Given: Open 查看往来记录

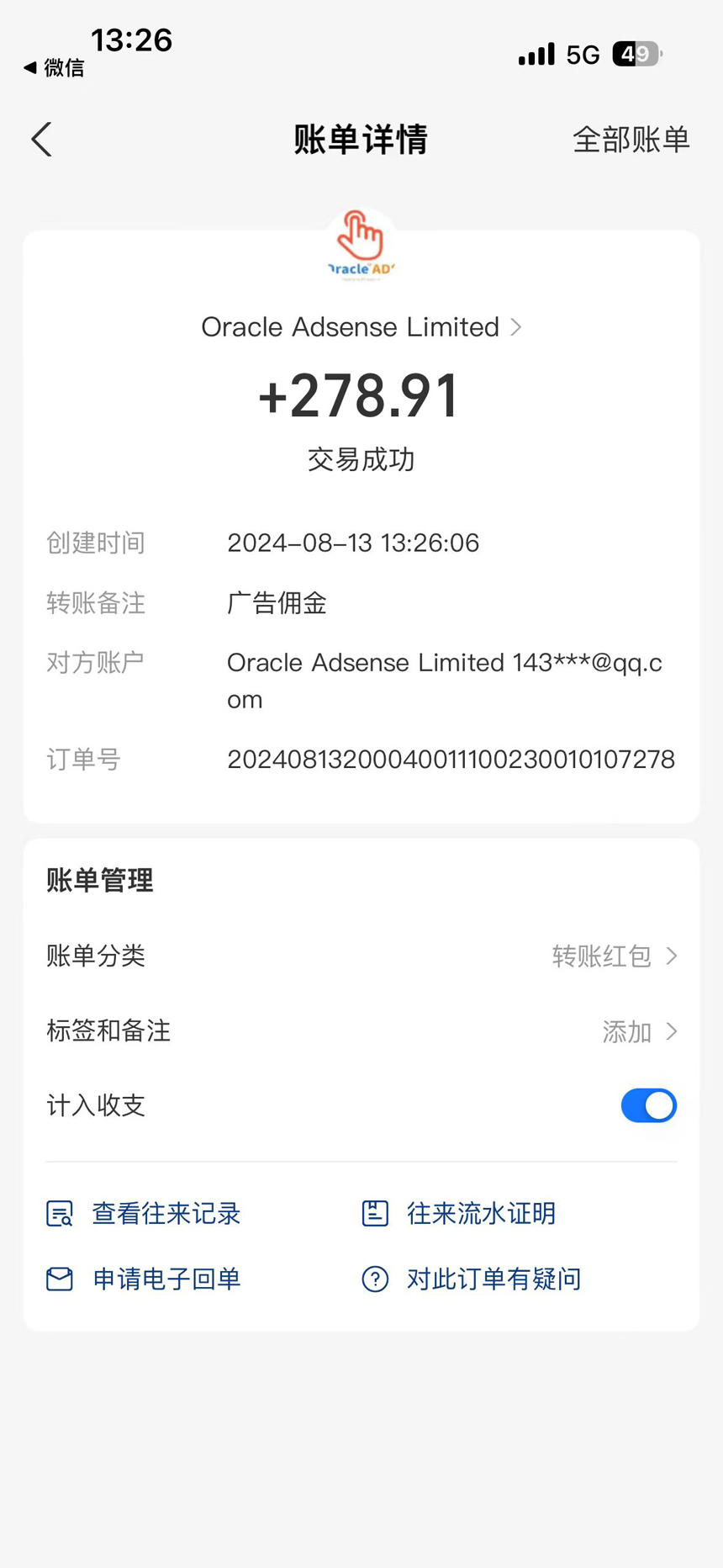Looking at the screenshot, I should pyautogui.click(x=145, y=1213).
